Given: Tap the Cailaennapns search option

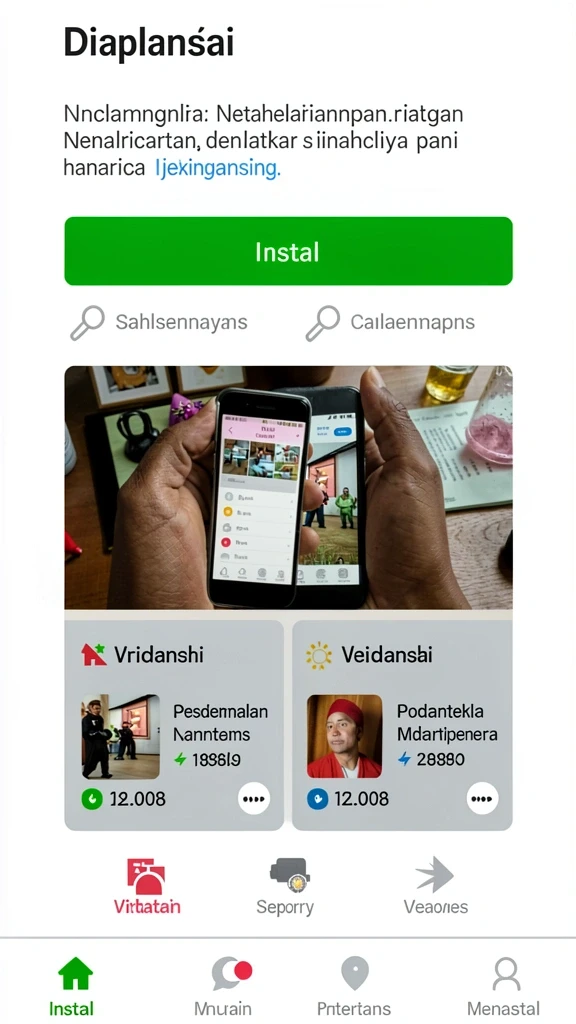Looking at the screenshot, I should click(x=390, y=322).
